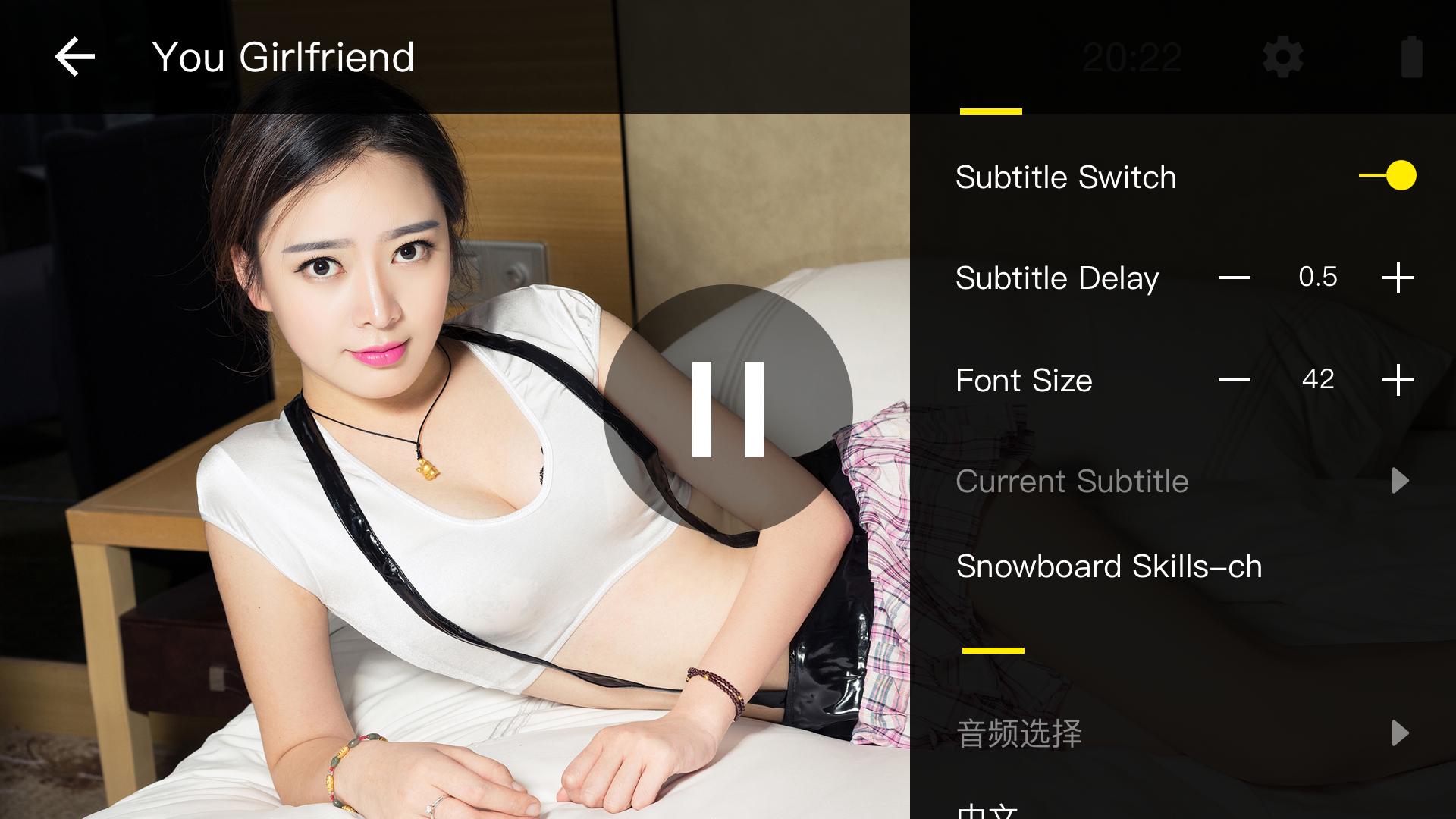Image resolution: width=1456 pixels, height=819 pixels.
Task: Increase the Subtitle Delay value
Action: 1398,278
